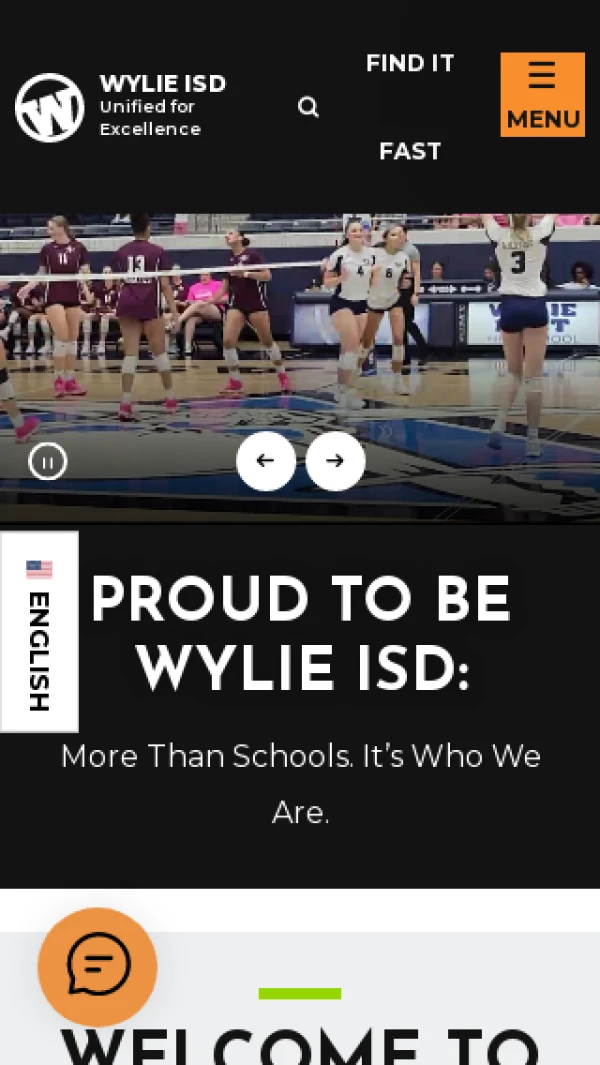Tap the search magnifier icon
Viewport: 600px width, 1065px height.
pyautogui.click(x=309, y=107)
